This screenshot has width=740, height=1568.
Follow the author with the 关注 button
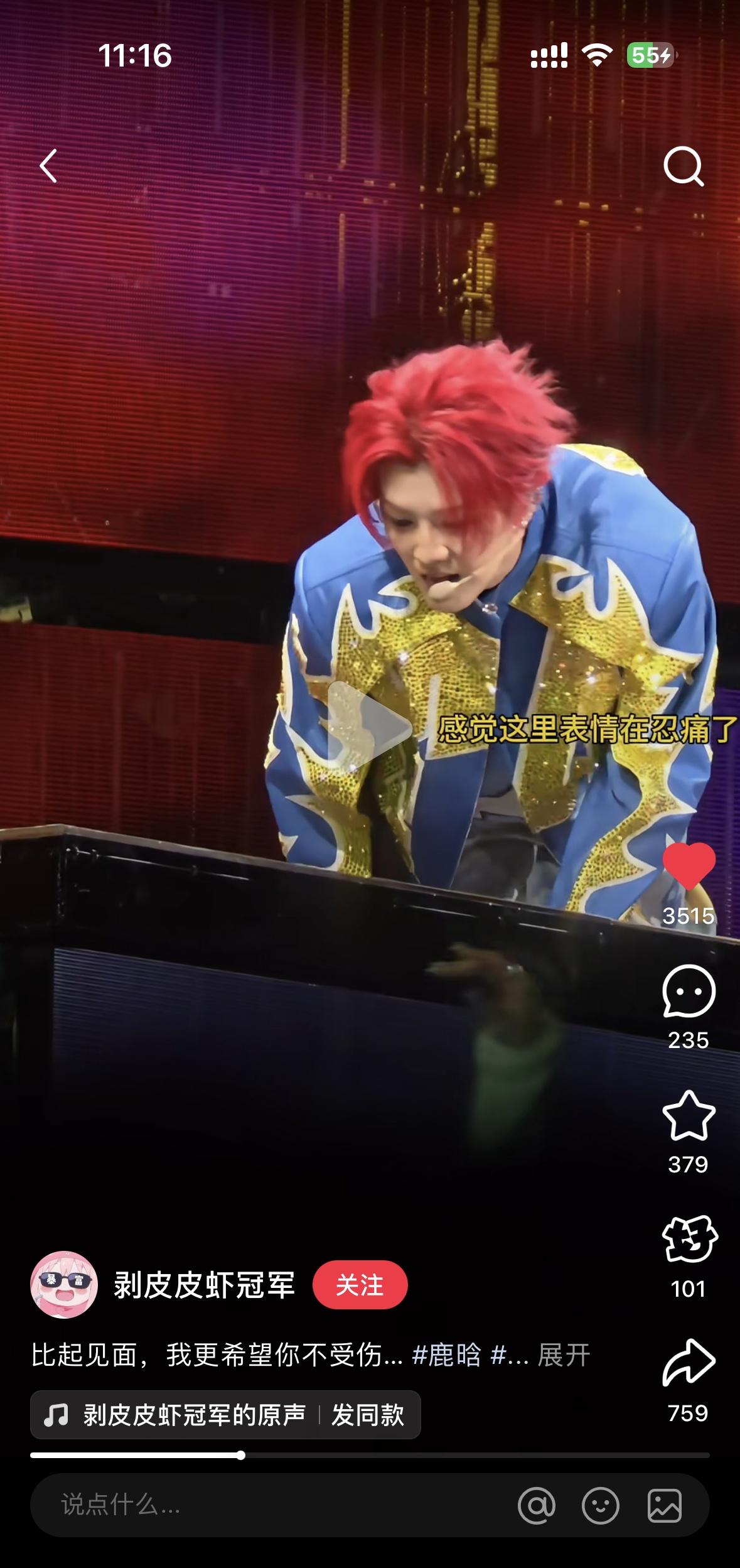[x=360, y=1285]
